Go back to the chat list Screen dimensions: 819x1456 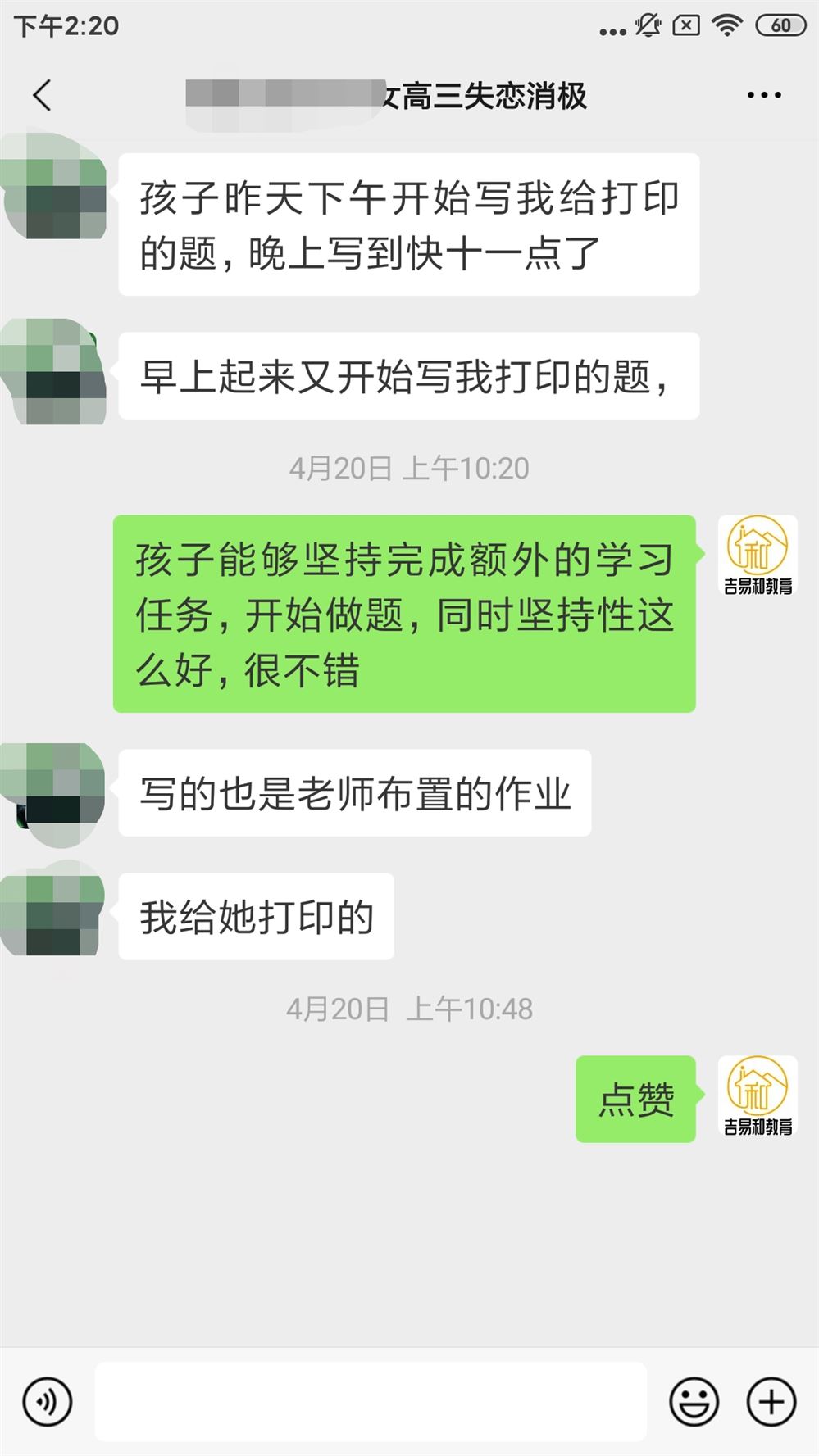pyautogui.click(x=43, y=96)
